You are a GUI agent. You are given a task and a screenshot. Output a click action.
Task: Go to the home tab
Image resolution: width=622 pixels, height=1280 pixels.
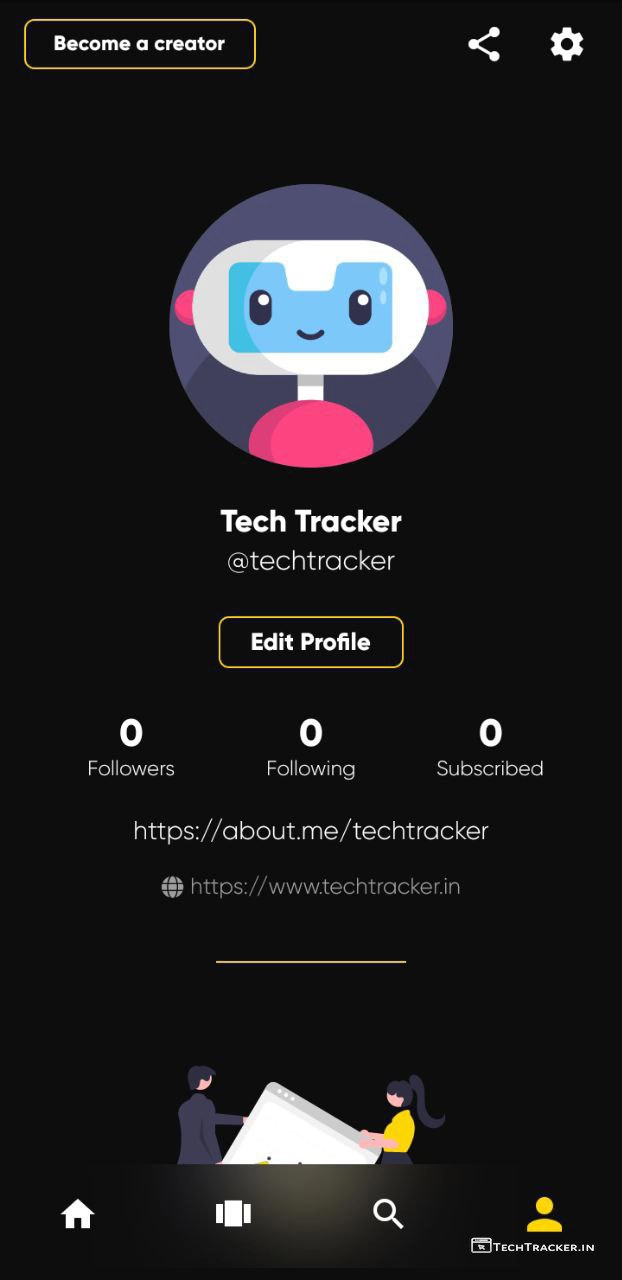[78, 1214]
